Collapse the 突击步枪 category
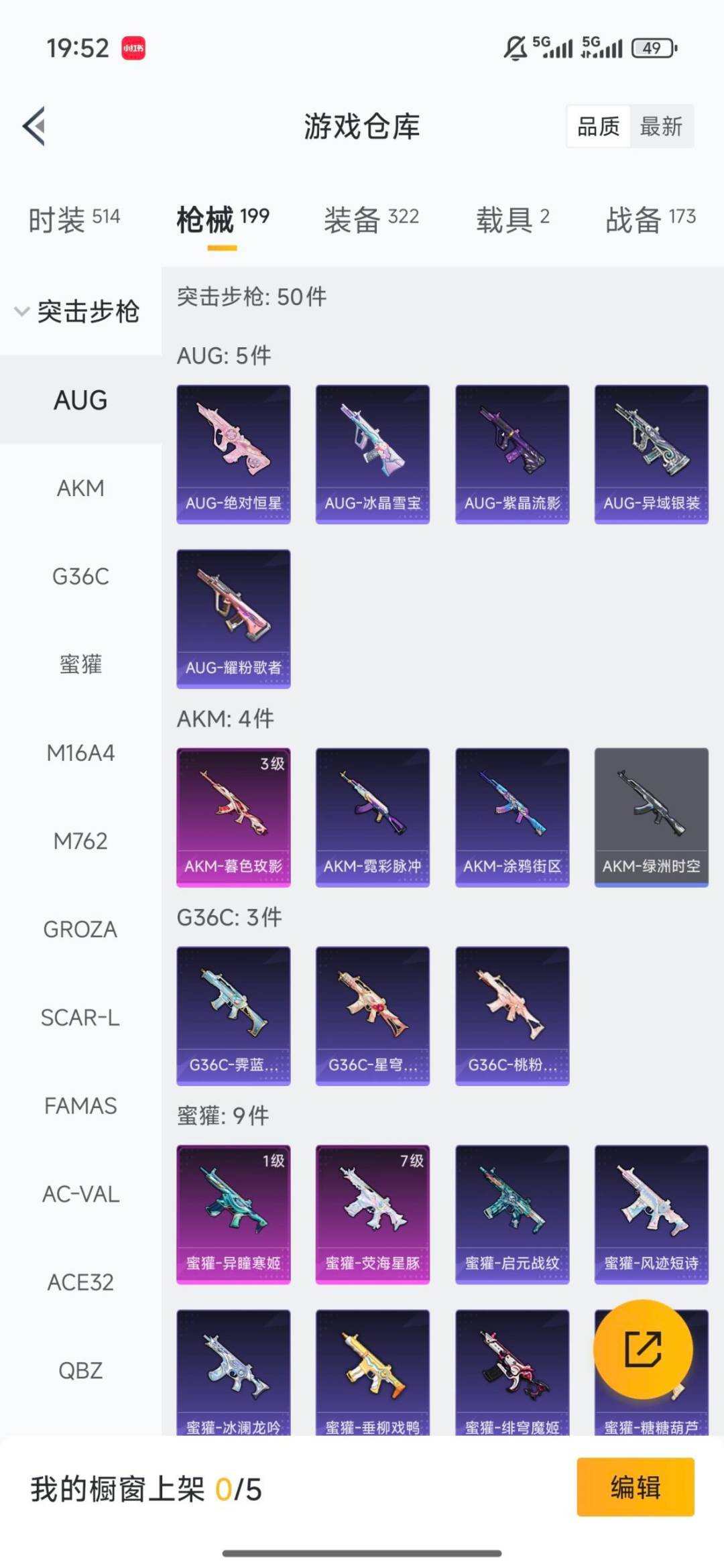Viewport: 724px width, 1568px height. [x=77, y=311]
